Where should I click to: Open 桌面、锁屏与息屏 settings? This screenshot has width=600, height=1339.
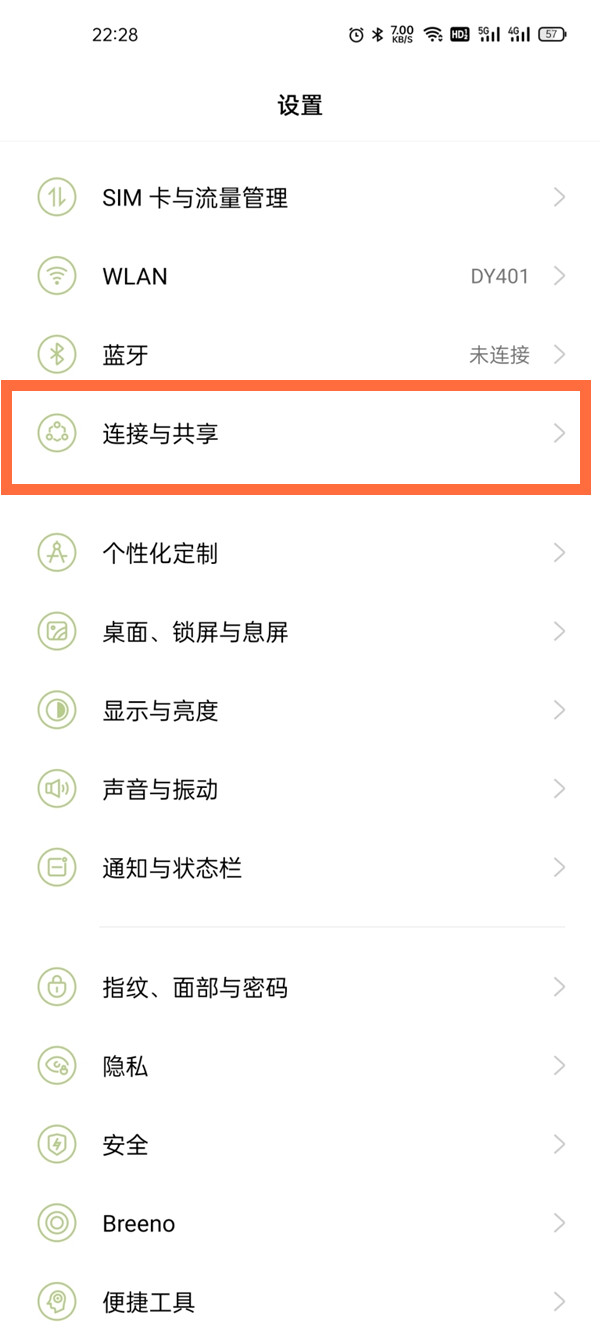[300, 632]
